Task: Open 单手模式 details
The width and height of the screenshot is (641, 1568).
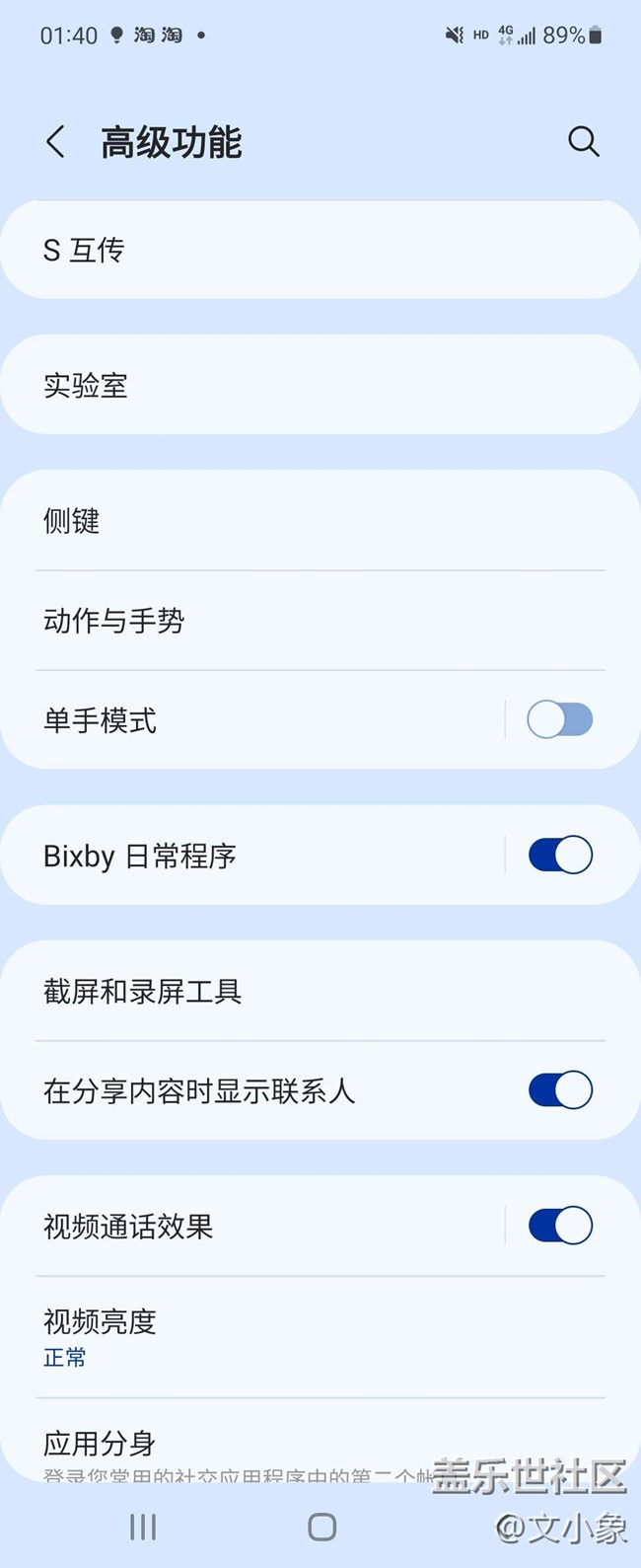Action: pyautogui.click(x=247, y=720)
